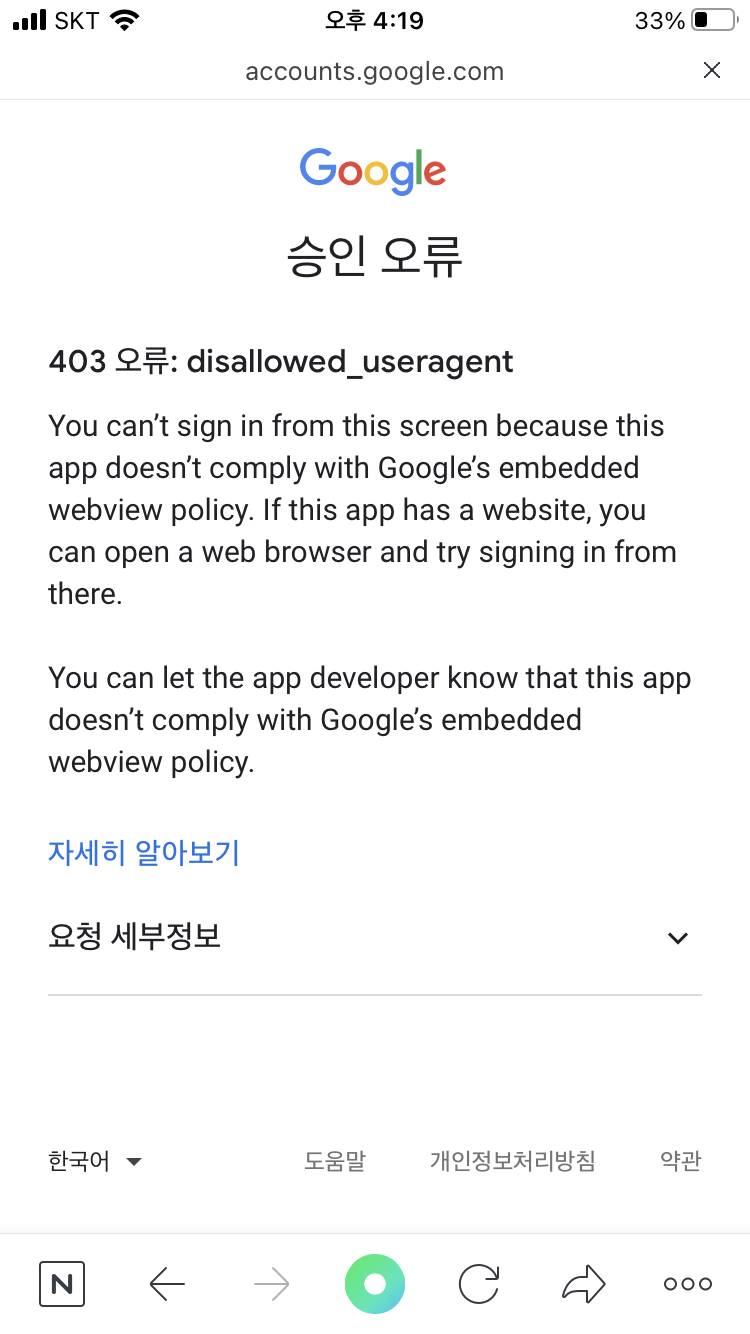Share this page
This screenshot has width=750, height=1334.
click(x=583, y=1284)
